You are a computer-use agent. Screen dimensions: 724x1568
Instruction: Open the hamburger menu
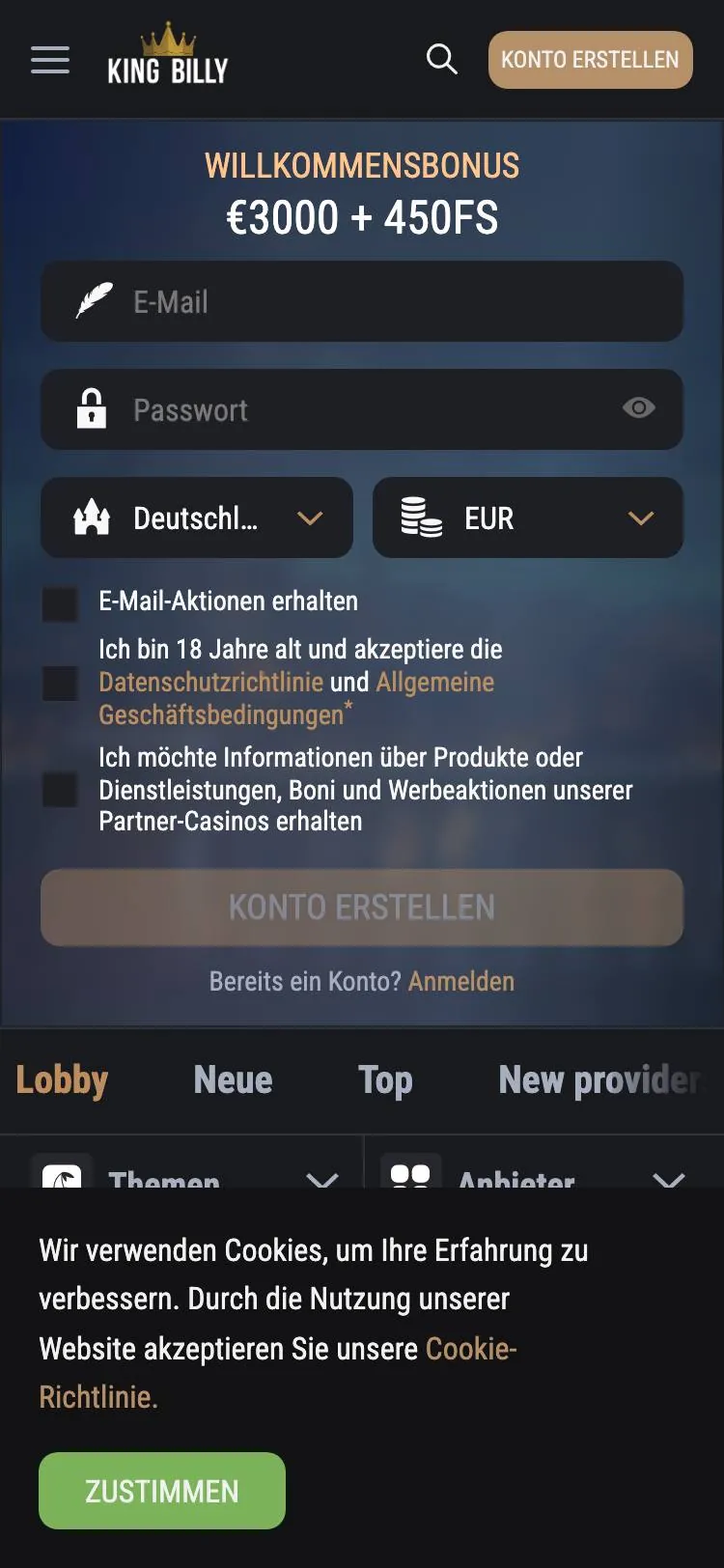tap(50, 60)
